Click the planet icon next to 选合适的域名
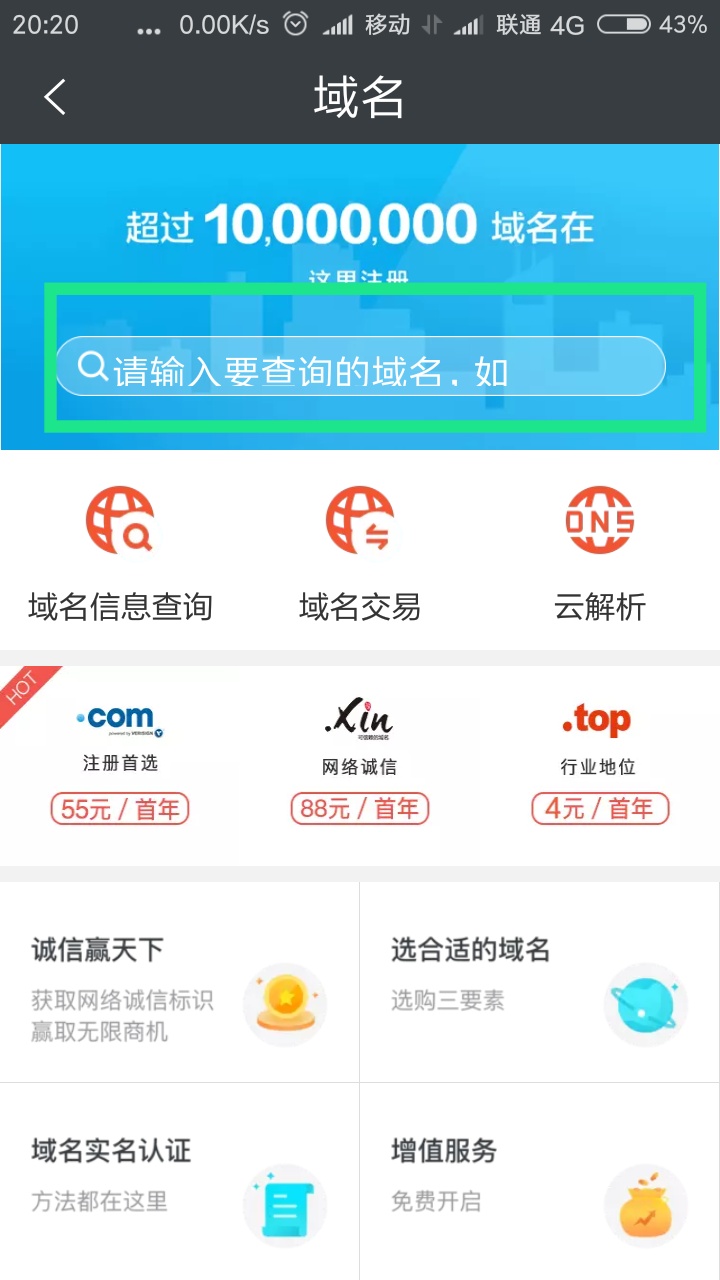Viewport: 720px width, 1280px height. click(x=645, y=1004)
